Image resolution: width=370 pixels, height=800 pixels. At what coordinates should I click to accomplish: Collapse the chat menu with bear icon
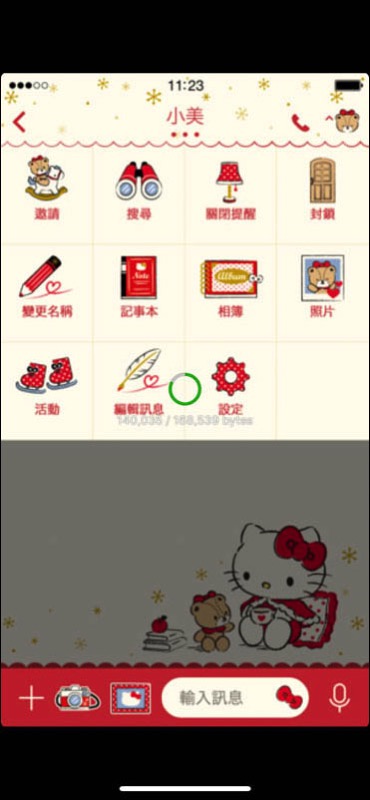point(343,121)
